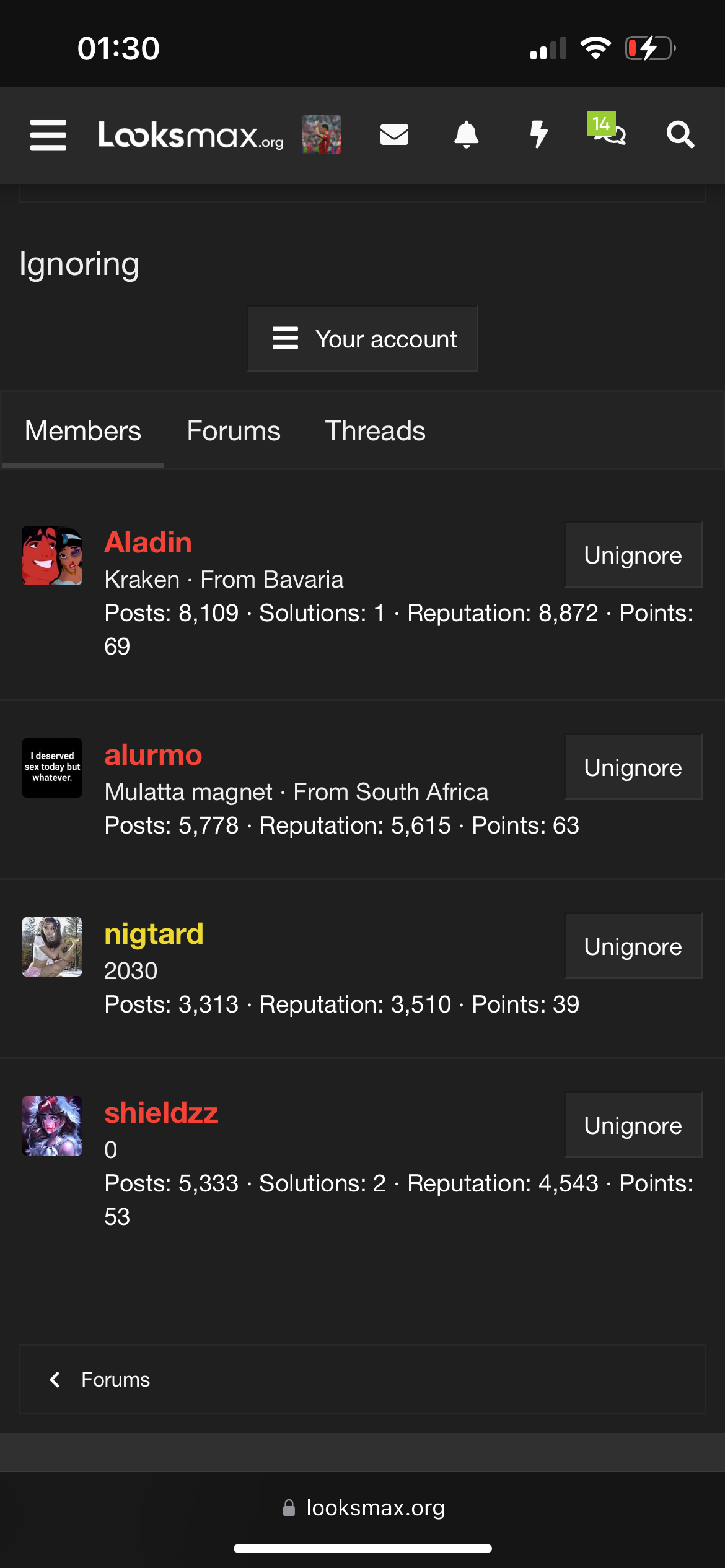Go back to Forums breadcrumb
The height and width of the screenshot is (1568, 725).
pyautogui.click(x=115, y=1380)
